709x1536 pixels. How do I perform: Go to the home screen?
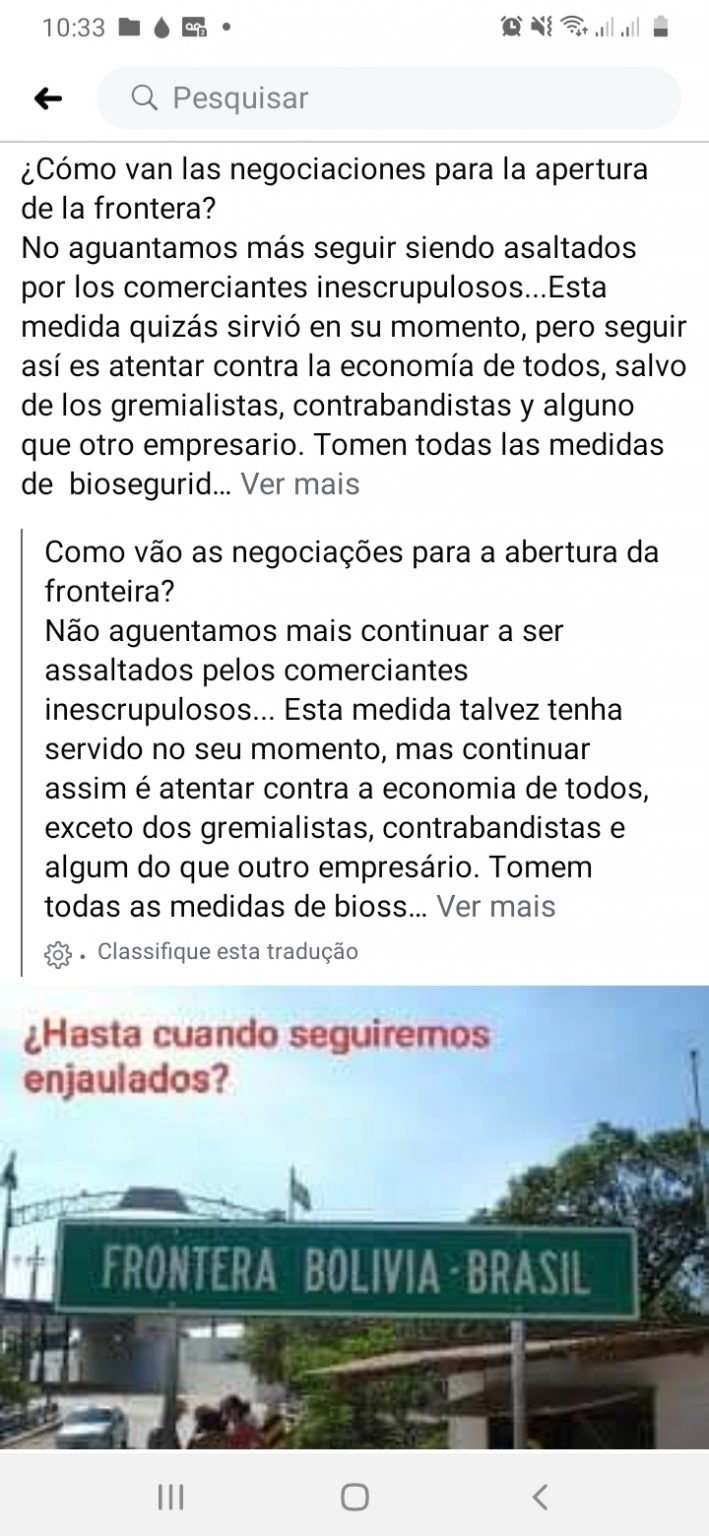354,1496
